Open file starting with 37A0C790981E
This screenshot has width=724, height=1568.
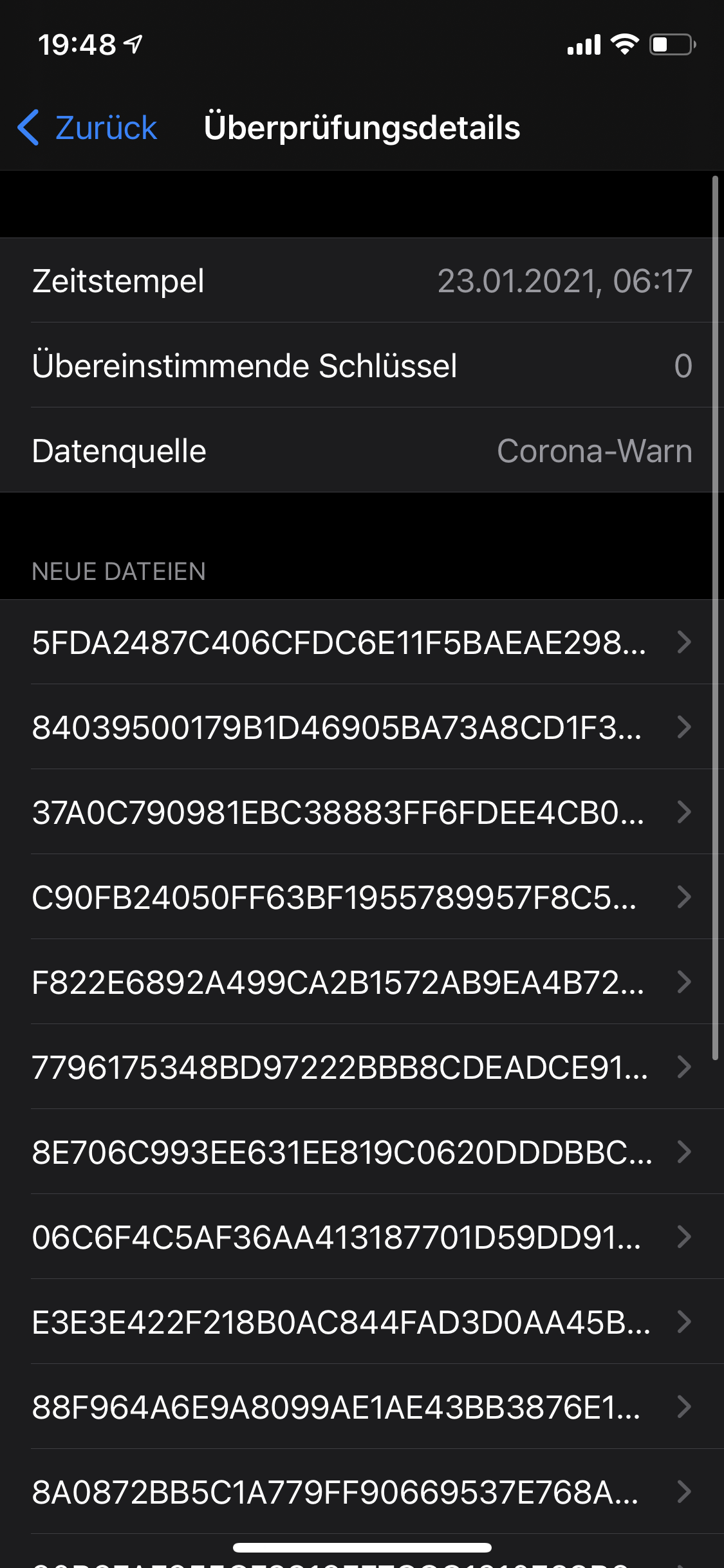point(360,812)
